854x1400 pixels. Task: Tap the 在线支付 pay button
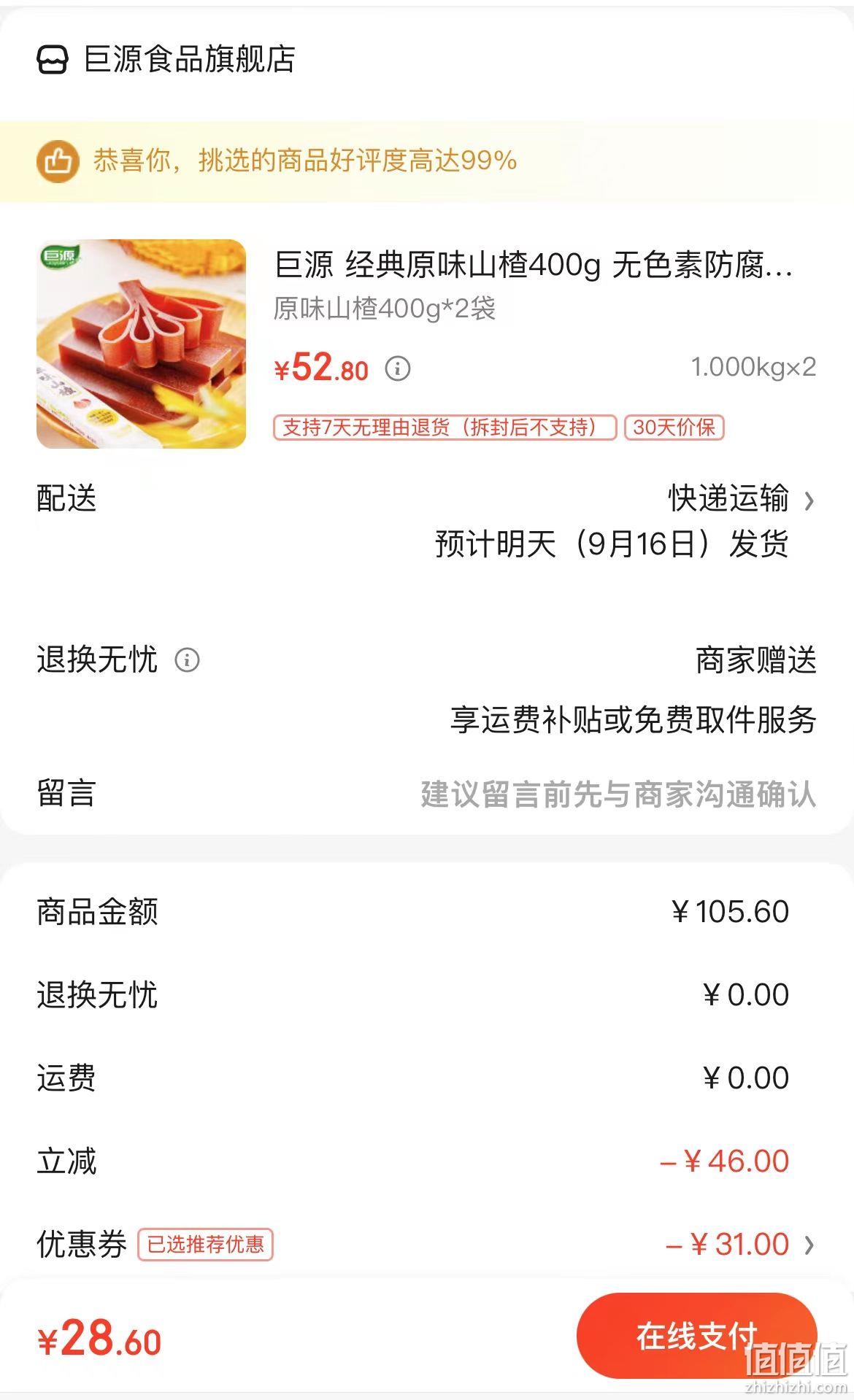pyautogui.click(x=696, y=1335)
